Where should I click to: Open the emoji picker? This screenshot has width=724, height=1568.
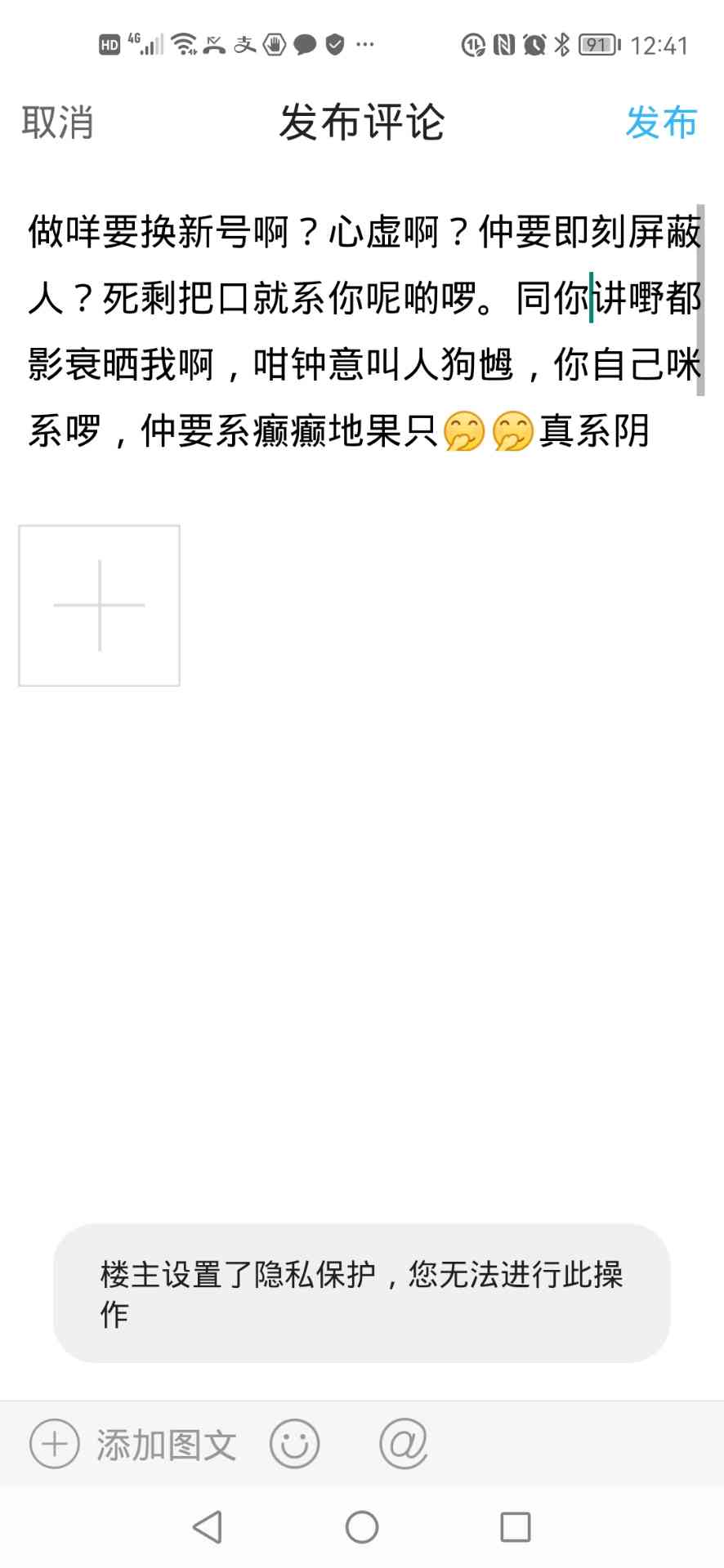point(294,1444)
